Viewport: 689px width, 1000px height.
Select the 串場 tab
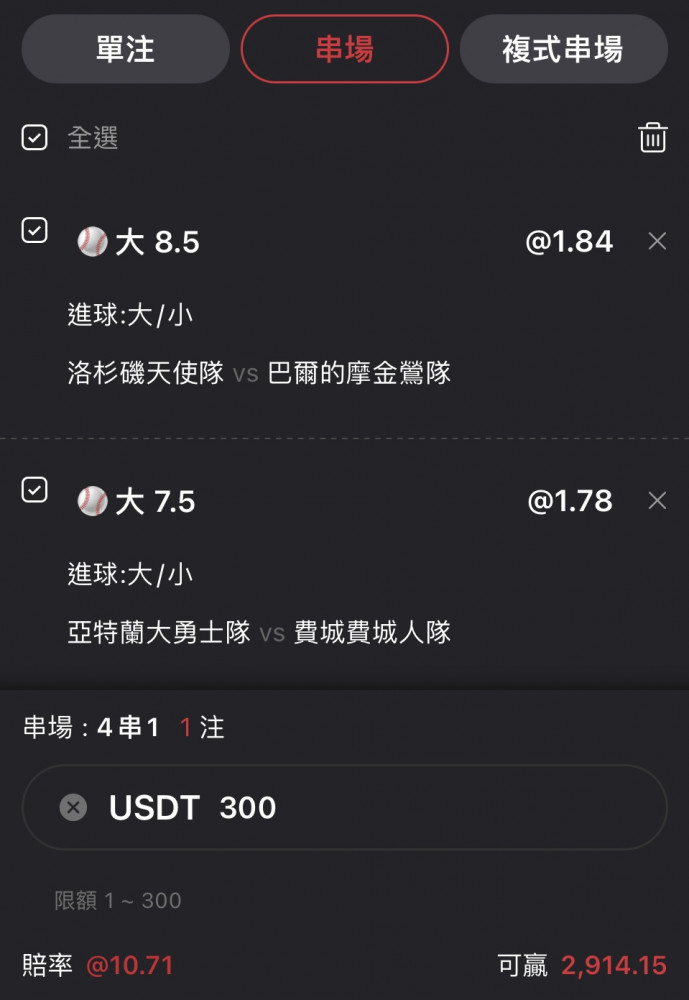344,49
